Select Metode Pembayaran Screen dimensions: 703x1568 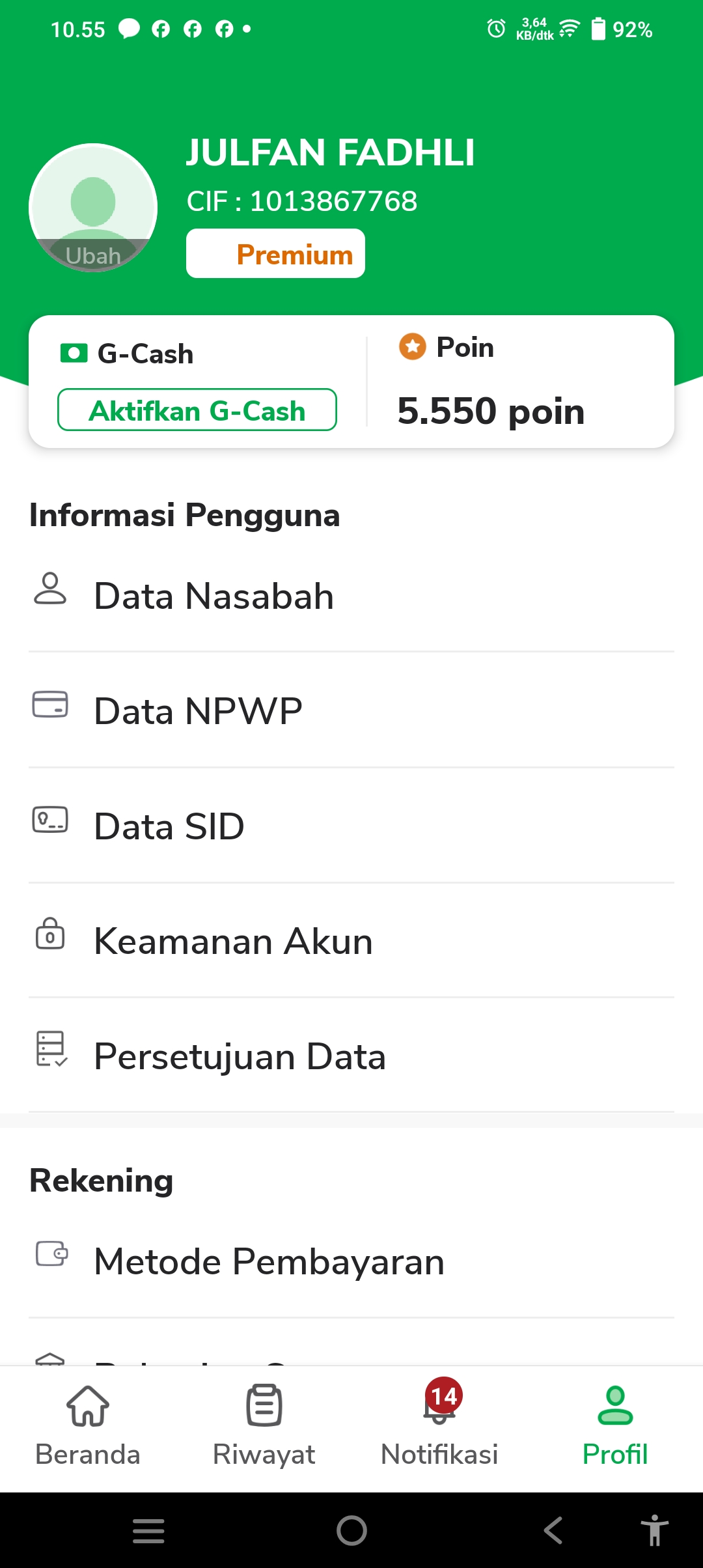(351, 1261)
